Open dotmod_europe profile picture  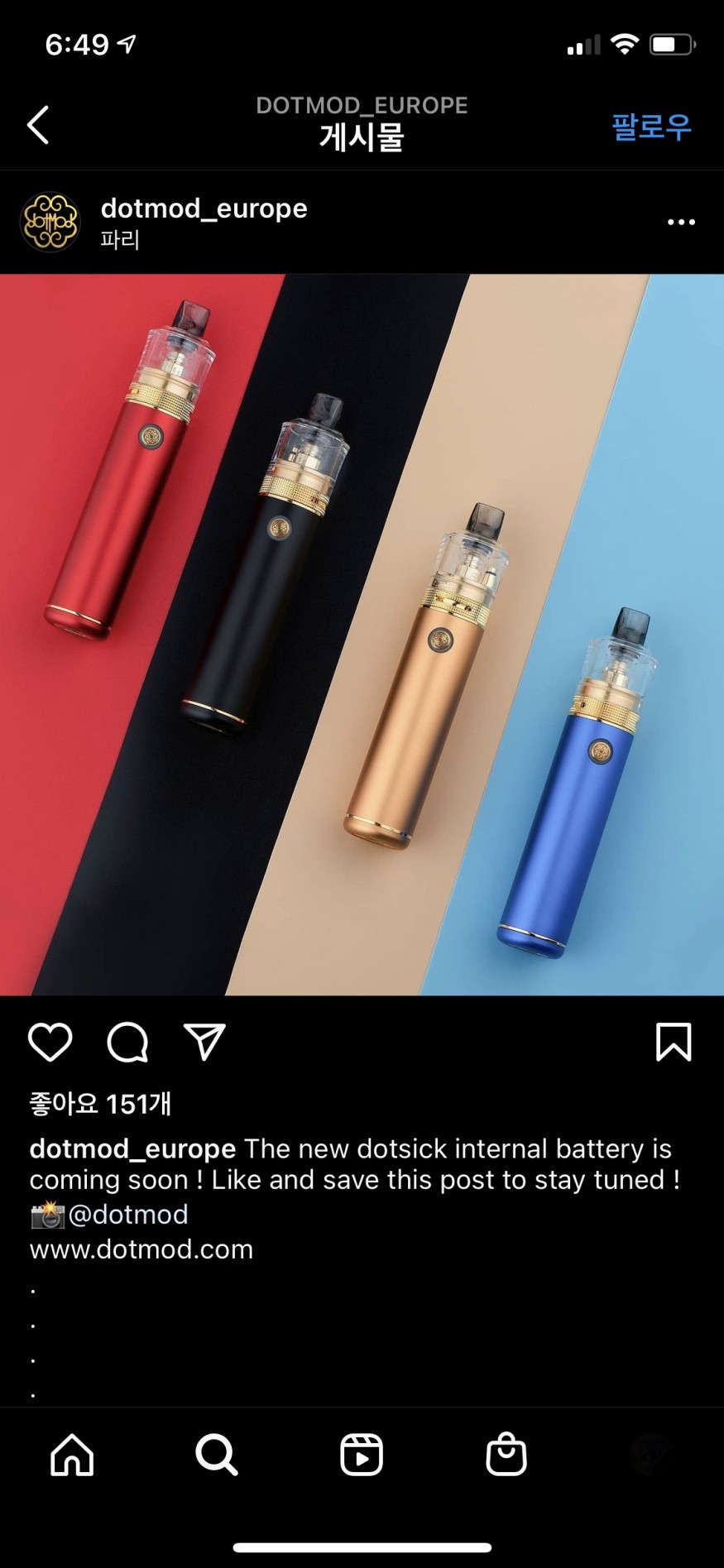[x=50, y=222]
